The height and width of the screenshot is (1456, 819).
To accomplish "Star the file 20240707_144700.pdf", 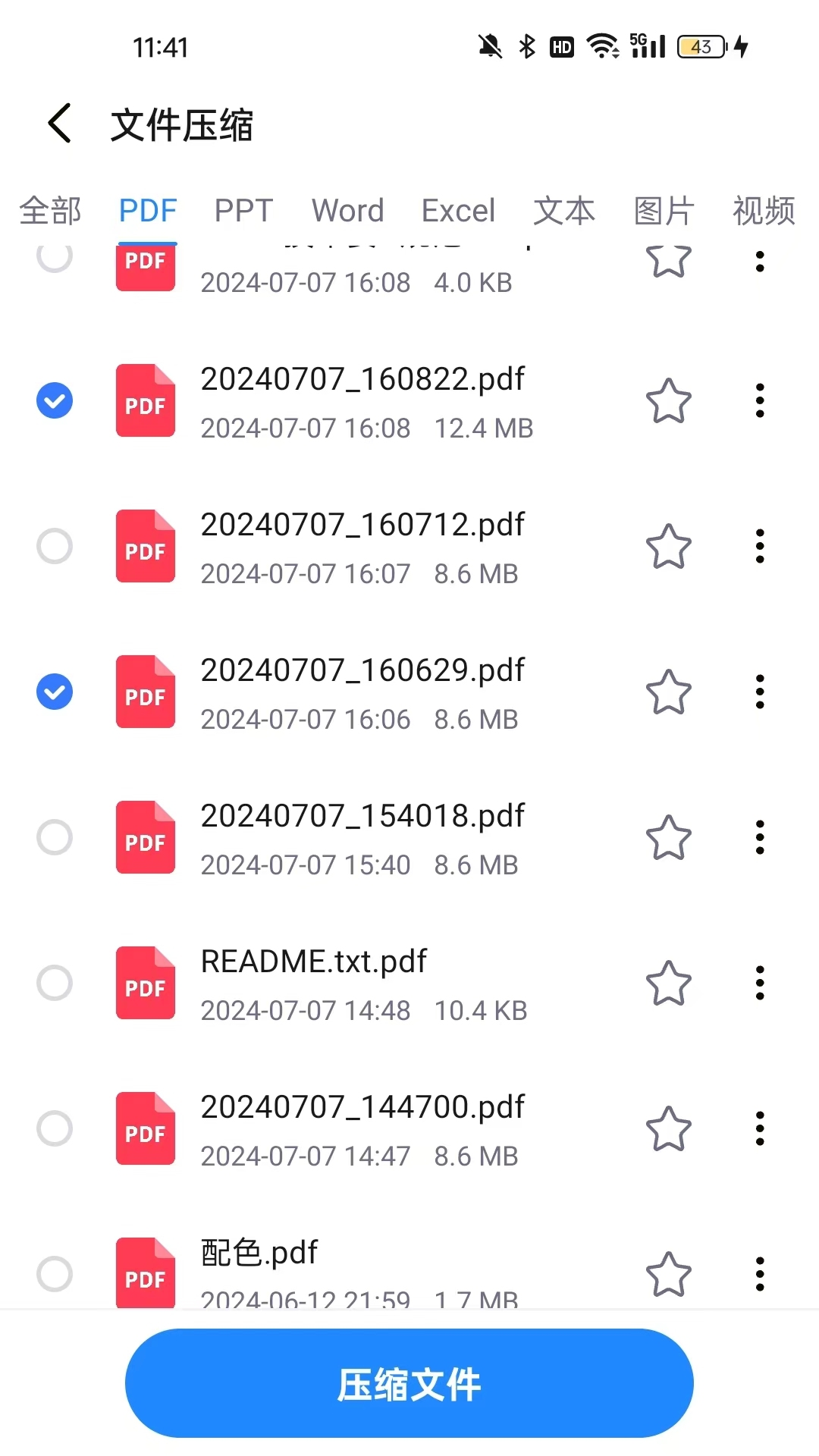I will click(x=668, y=1129).
